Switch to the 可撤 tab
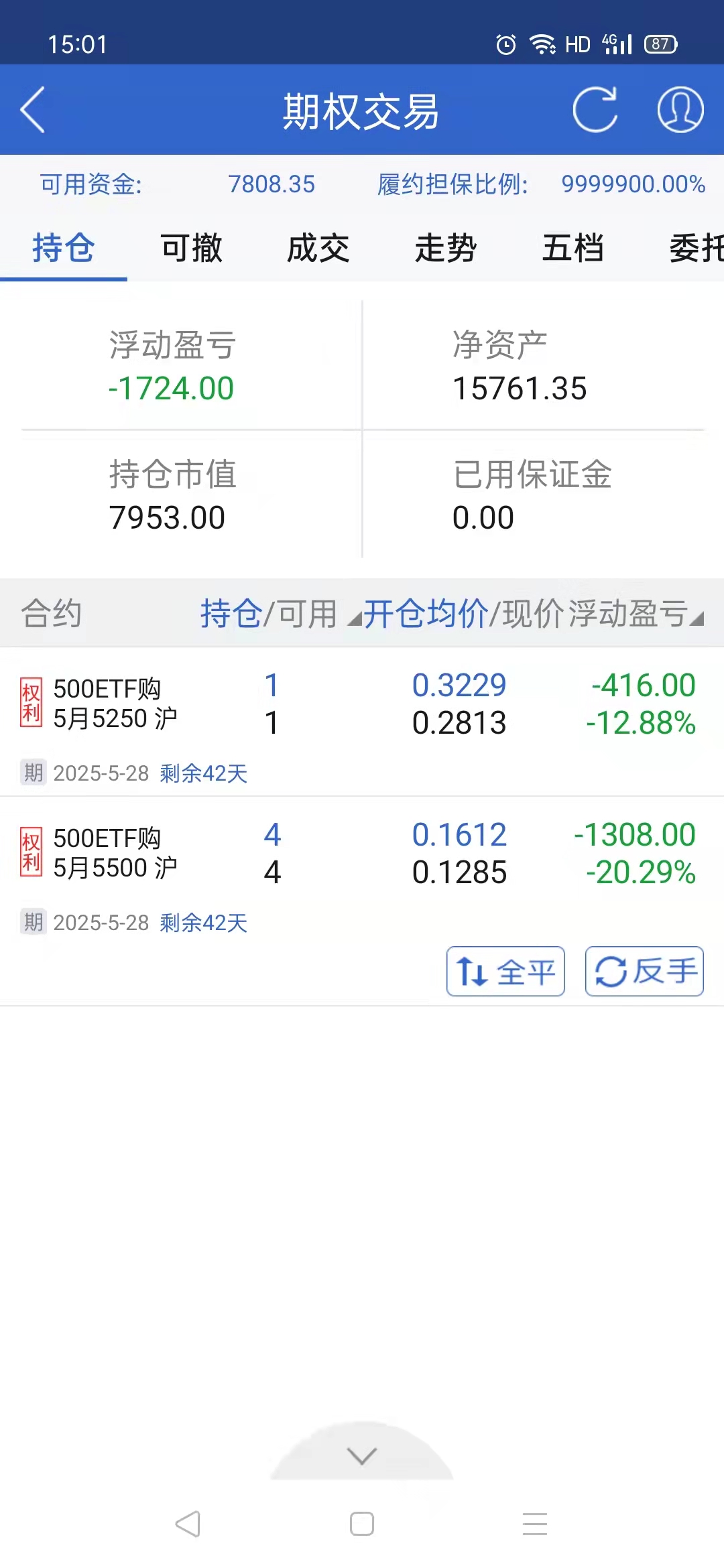Image resolution: width=724 pixels, height=1568 pixels. [191, 248]
